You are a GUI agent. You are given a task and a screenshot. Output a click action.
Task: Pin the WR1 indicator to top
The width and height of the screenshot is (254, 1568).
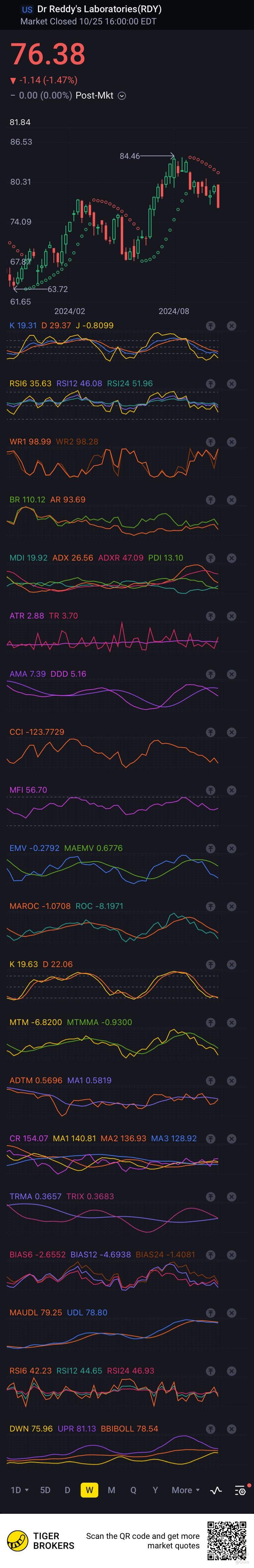(210, 442)
